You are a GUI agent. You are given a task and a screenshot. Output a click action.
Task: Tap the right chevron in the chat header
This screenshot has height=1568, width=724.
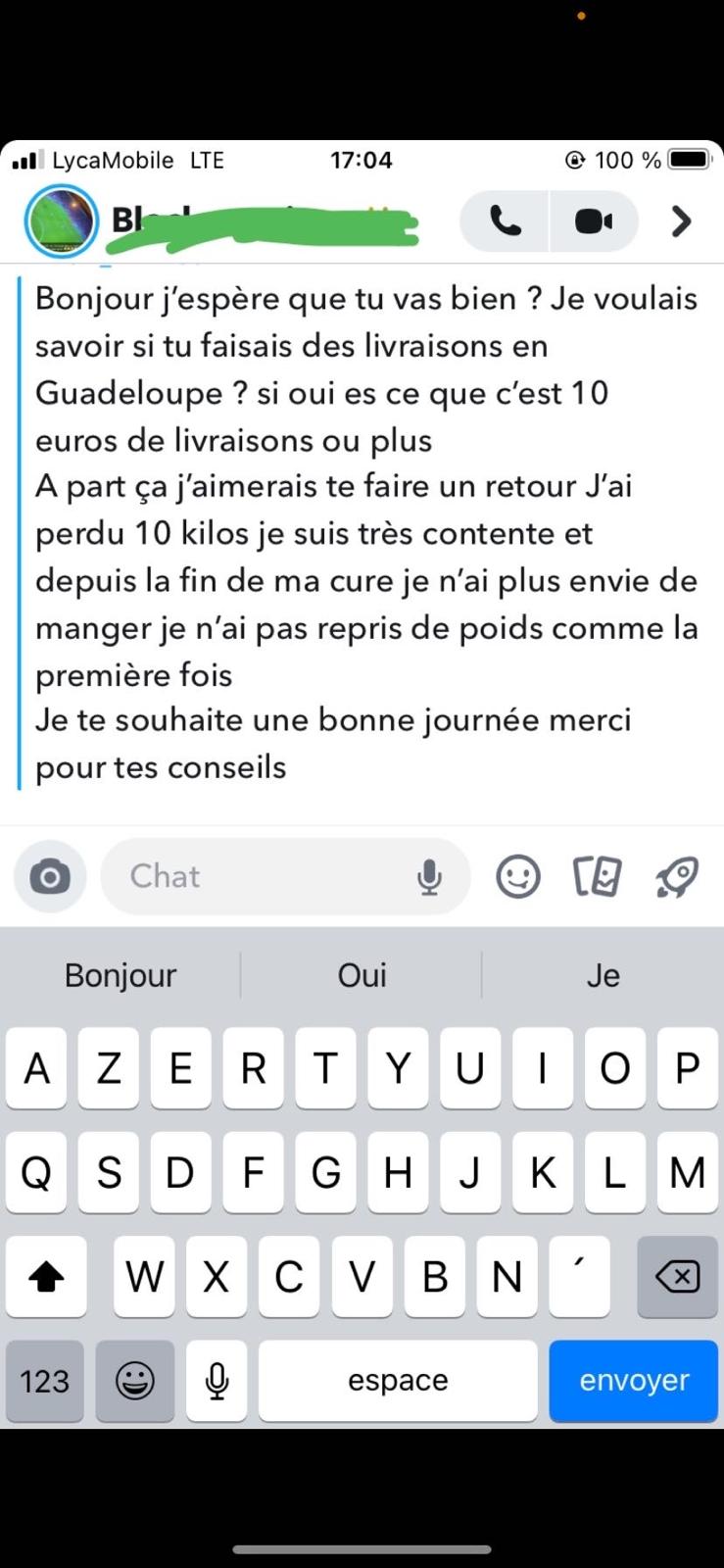pos(681,221)
